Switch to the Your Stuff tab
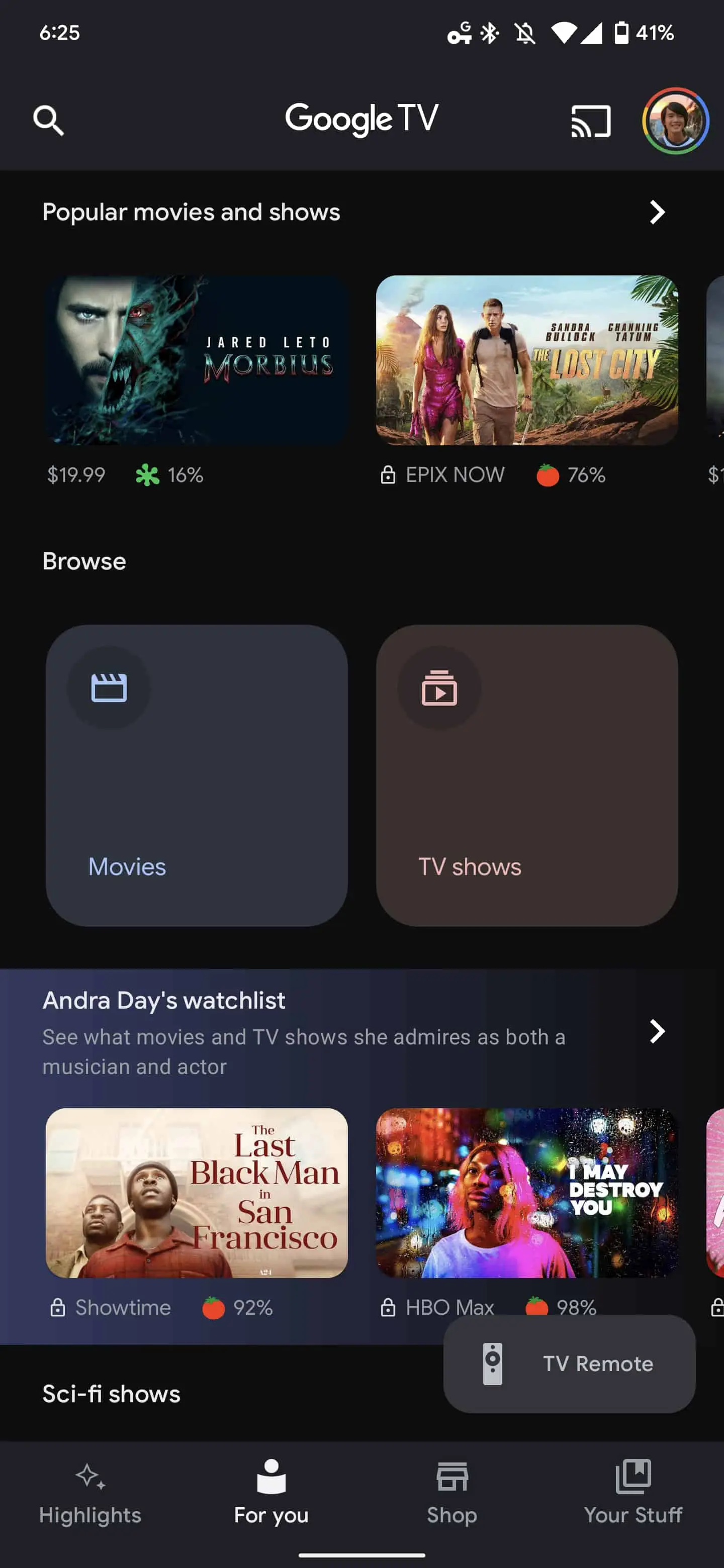This screenshot has width=724, height=1568. [632, 1491]
